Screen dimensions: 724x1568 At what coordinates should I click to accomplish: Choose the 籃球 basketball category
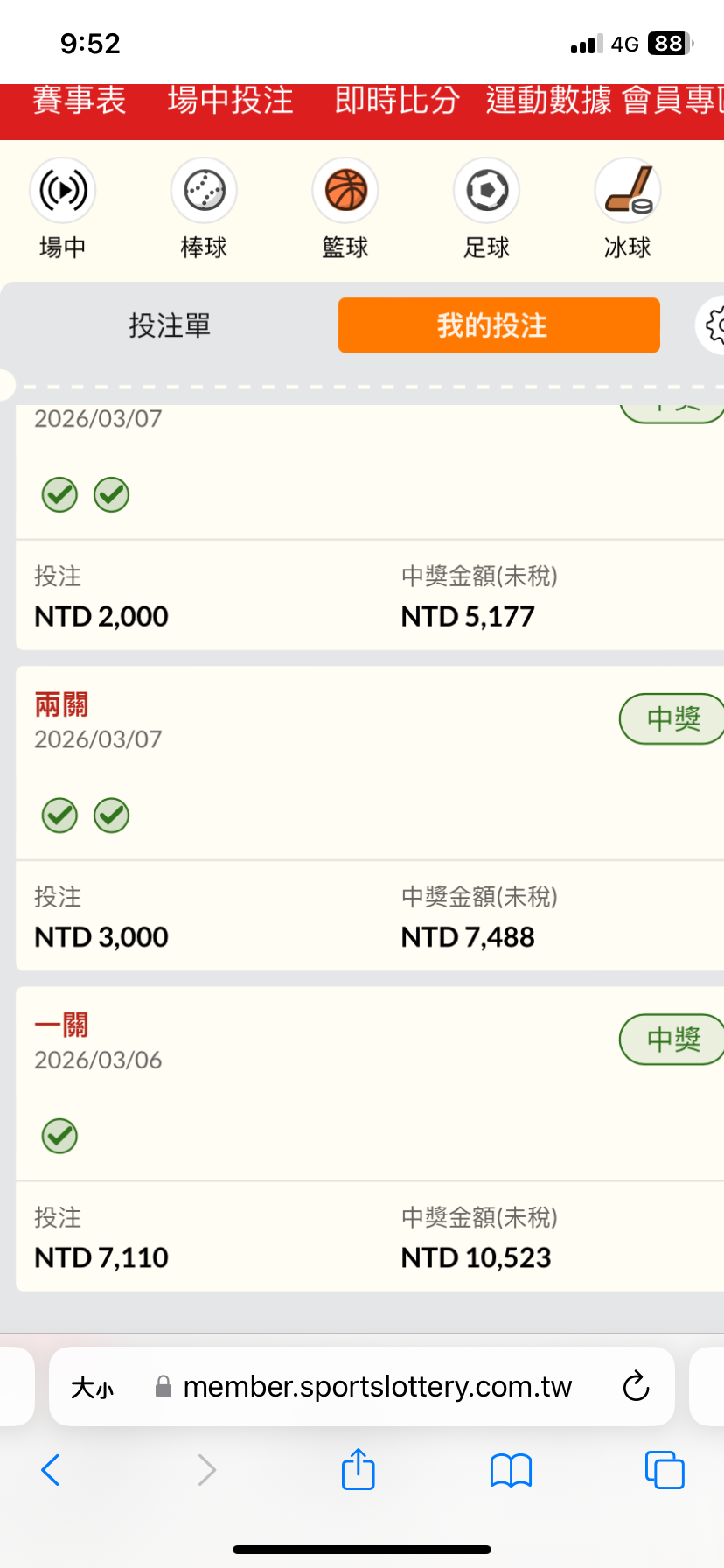coord(345,208)
